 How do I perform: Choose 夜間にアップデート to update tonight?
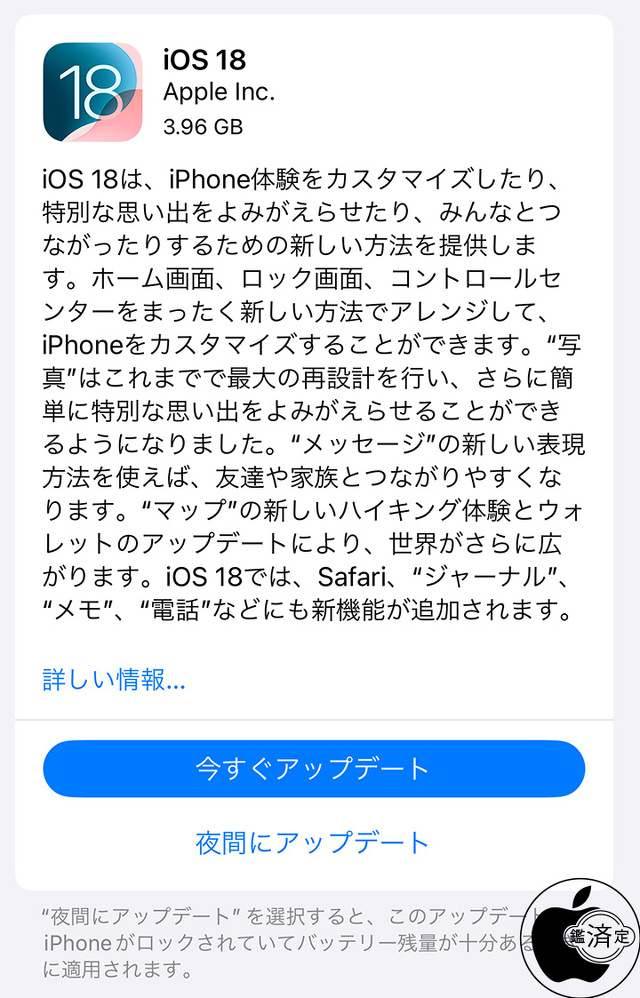pyautogui.click(x=313, y=842)
